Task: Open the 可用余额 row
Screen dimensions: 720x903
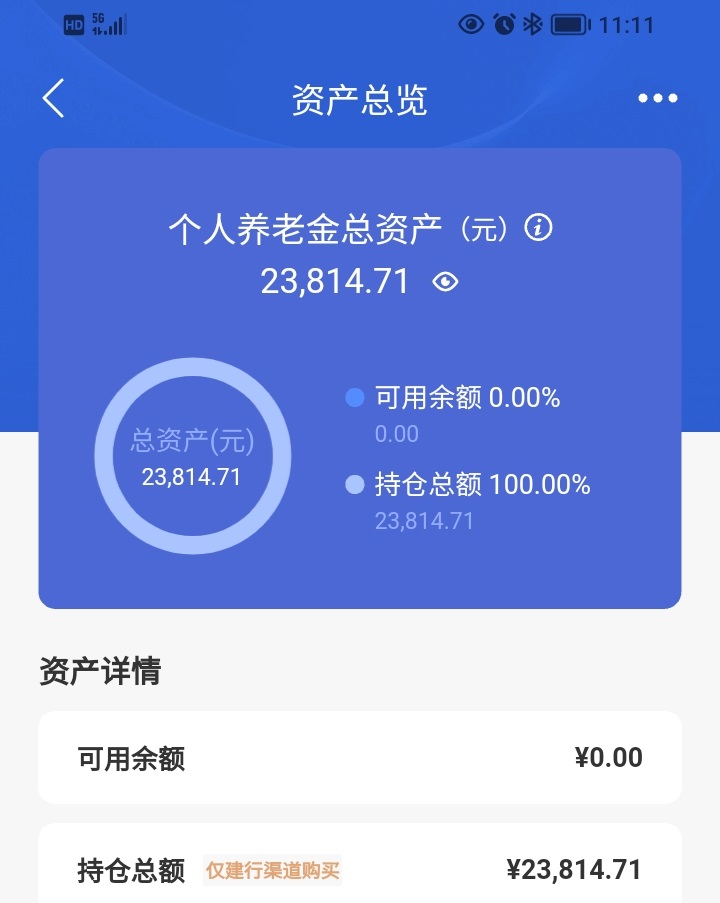Action: (360, 757)
